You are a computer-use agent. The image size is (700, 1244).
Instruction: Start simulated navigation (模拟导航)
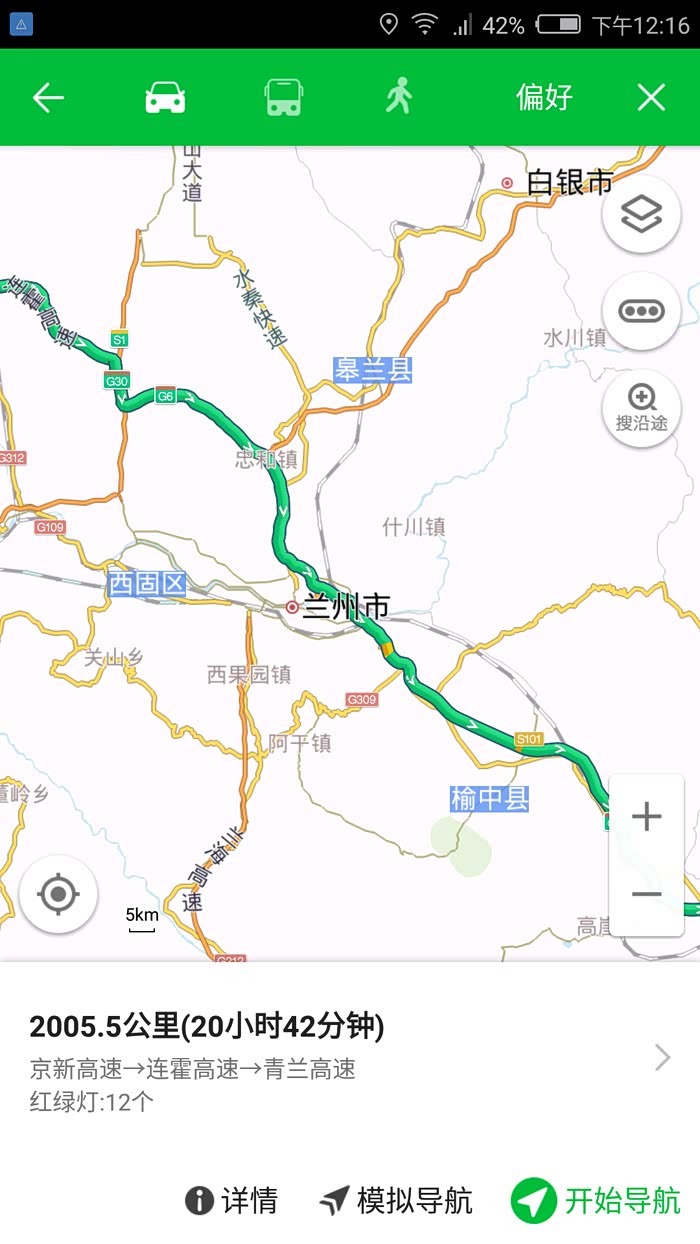pyautogui.click(x=396, y=1200)
